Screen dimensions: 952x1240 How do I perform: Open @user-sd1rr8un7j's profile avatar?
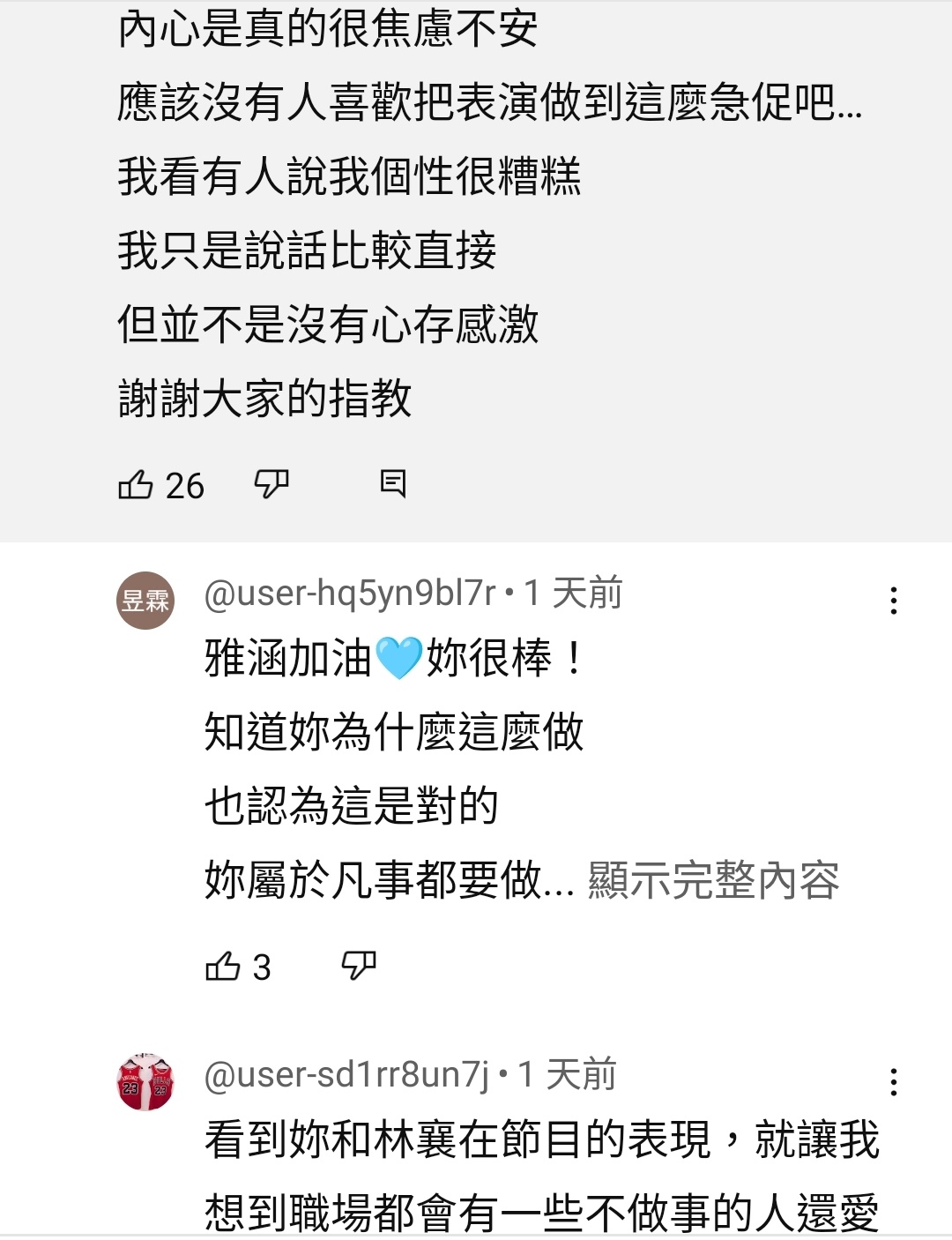click(145, 1082)
